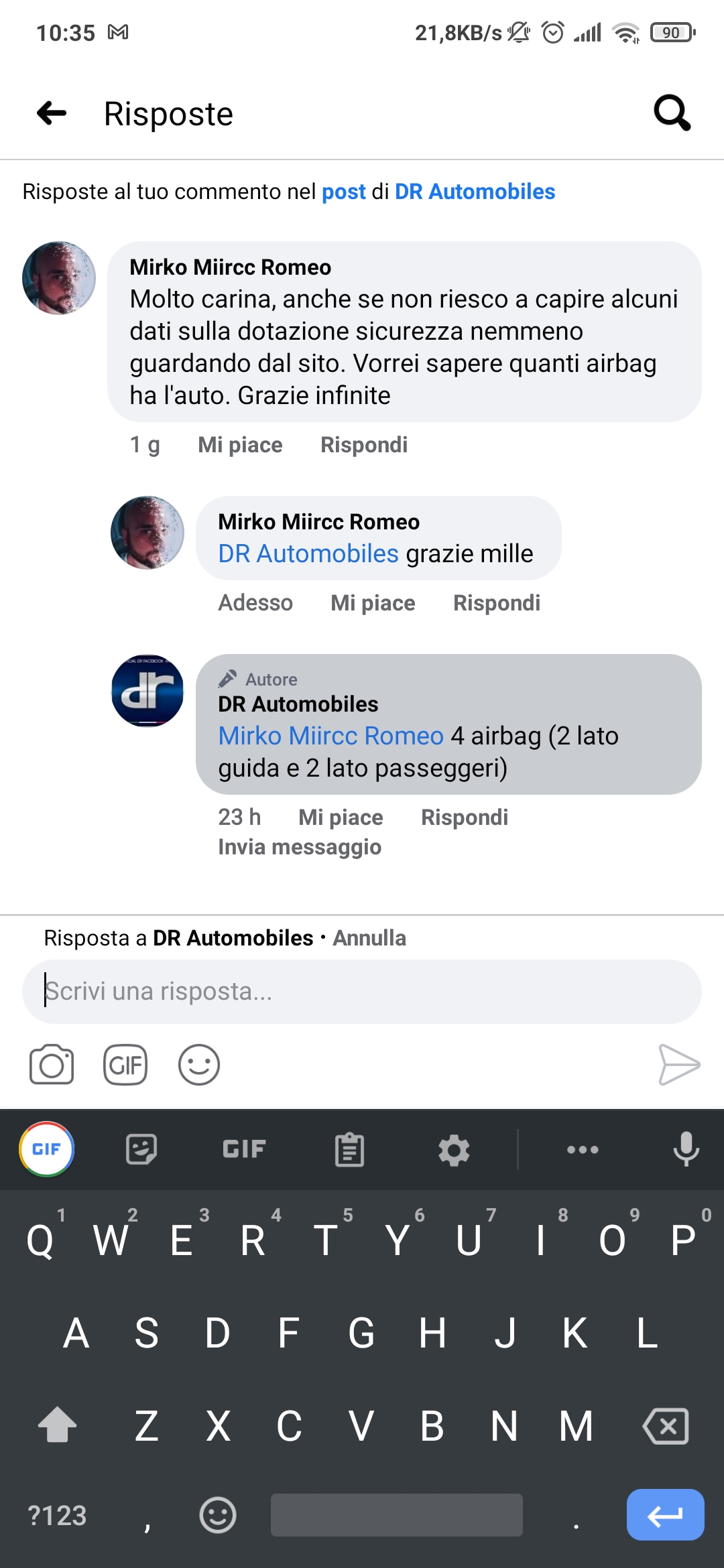Open the GIF picker below the reply field
This screenshot has height=1568, width=724.
click(x=125, y=1065)
